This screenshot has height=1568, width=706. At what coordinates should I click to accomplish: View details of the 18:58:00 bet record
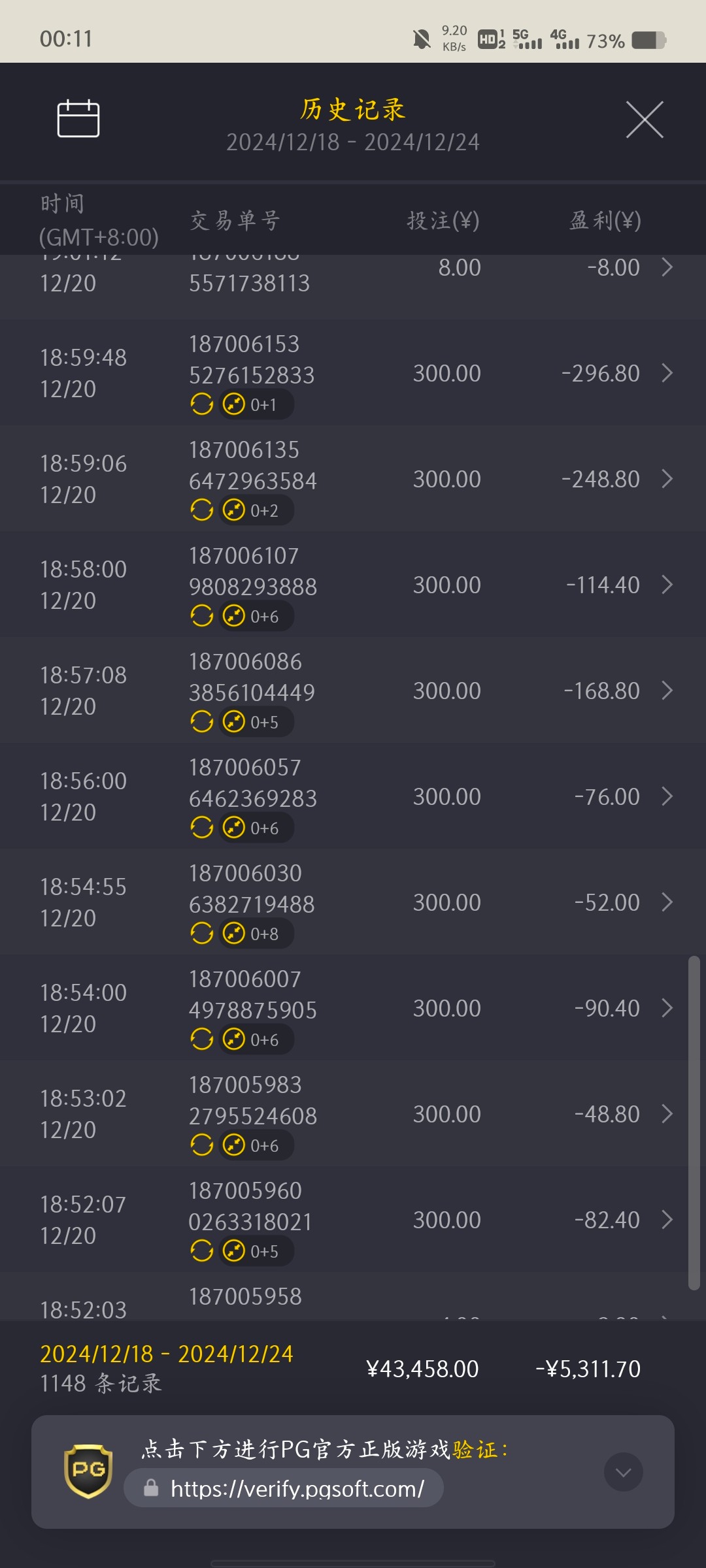(353, 584)
